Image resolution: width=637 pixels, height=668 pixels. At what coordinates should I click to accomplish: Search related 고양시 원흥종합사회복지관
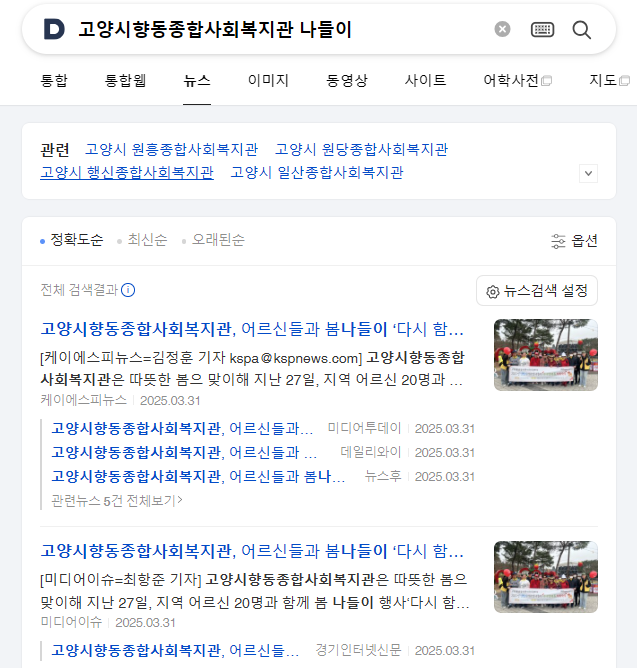click(x=172, y=149)
